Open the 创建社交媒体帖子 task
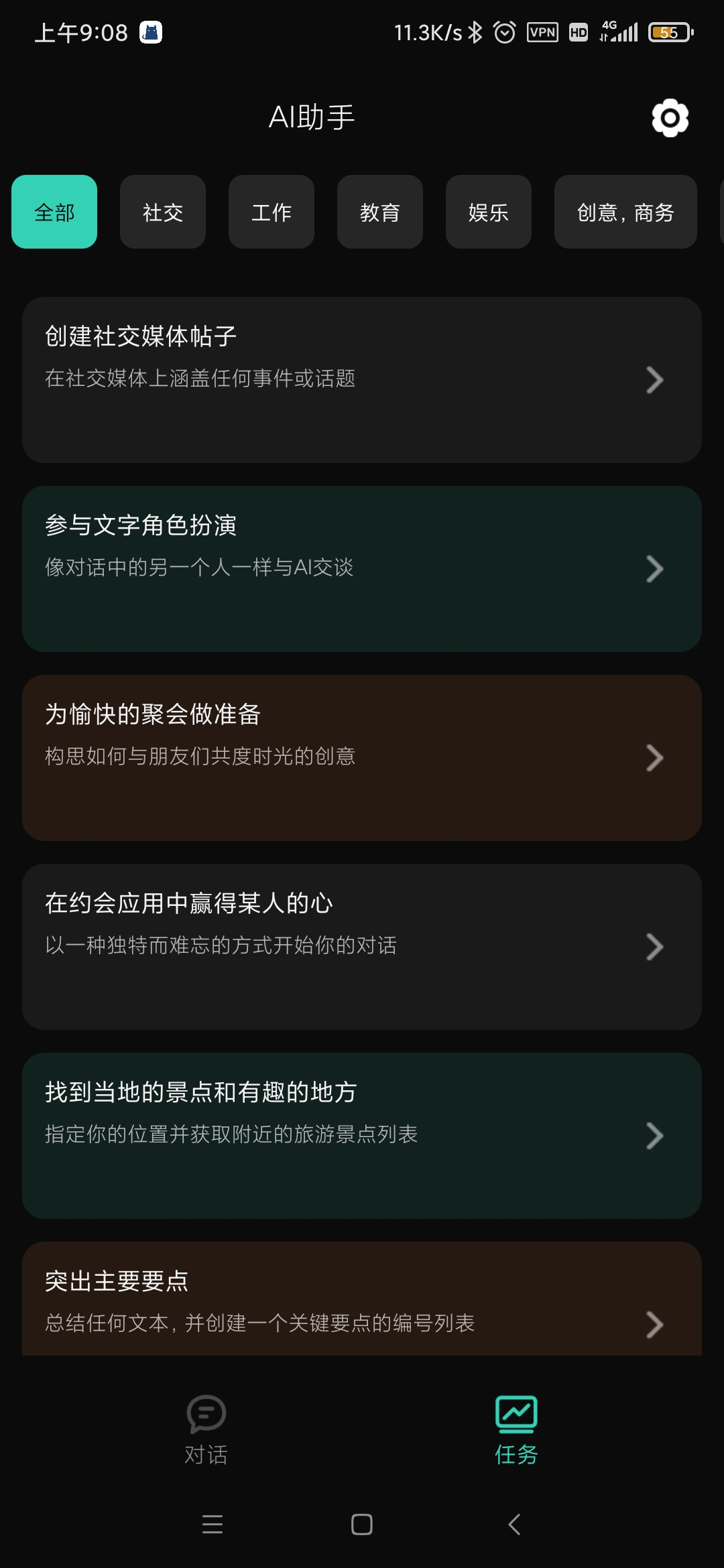This screenshot has height=1568, width=724. [362, 379]
